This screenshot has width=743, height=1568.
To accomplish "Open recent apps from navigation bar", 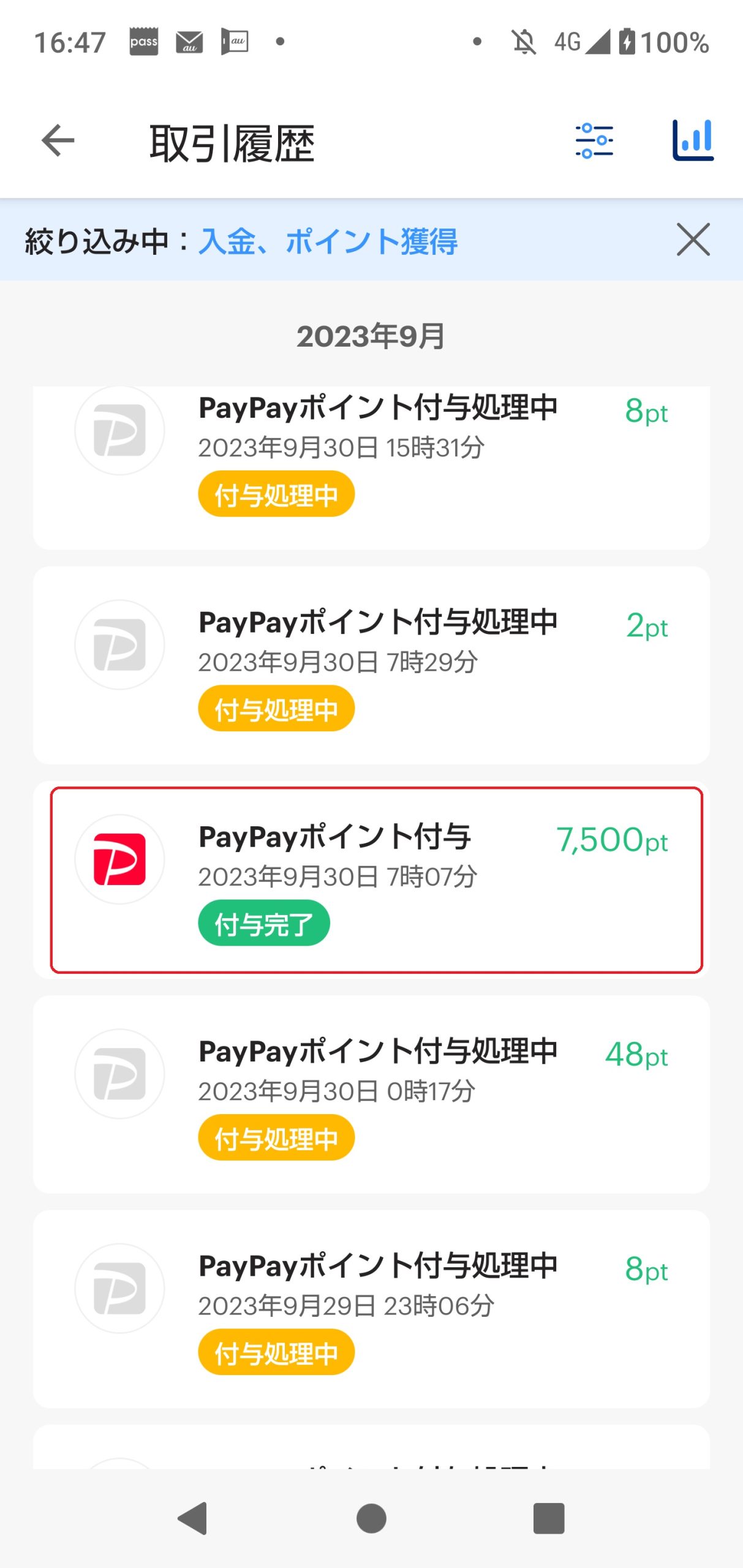I will point(548,1518).
